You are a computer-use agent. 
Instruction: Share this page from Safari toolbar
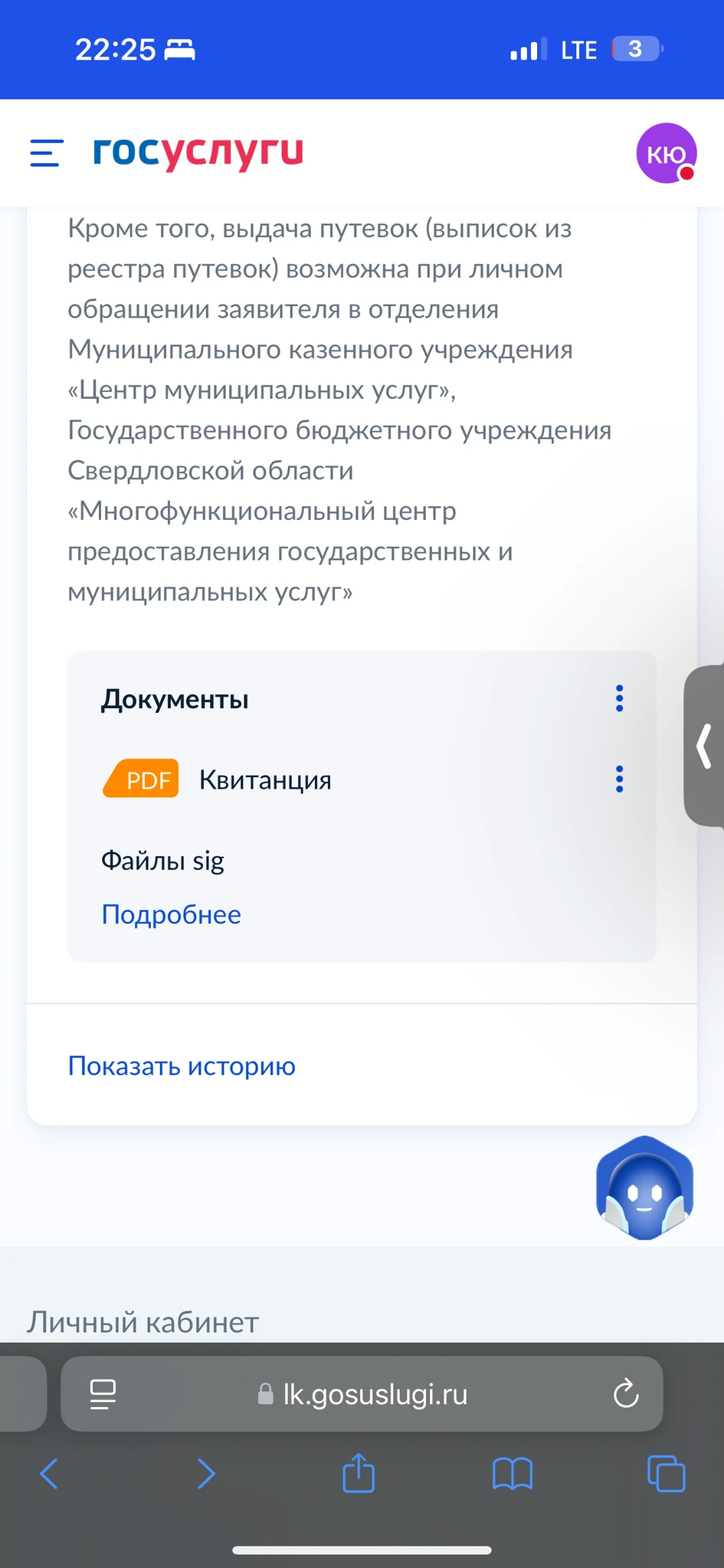tap(359, 1473)
